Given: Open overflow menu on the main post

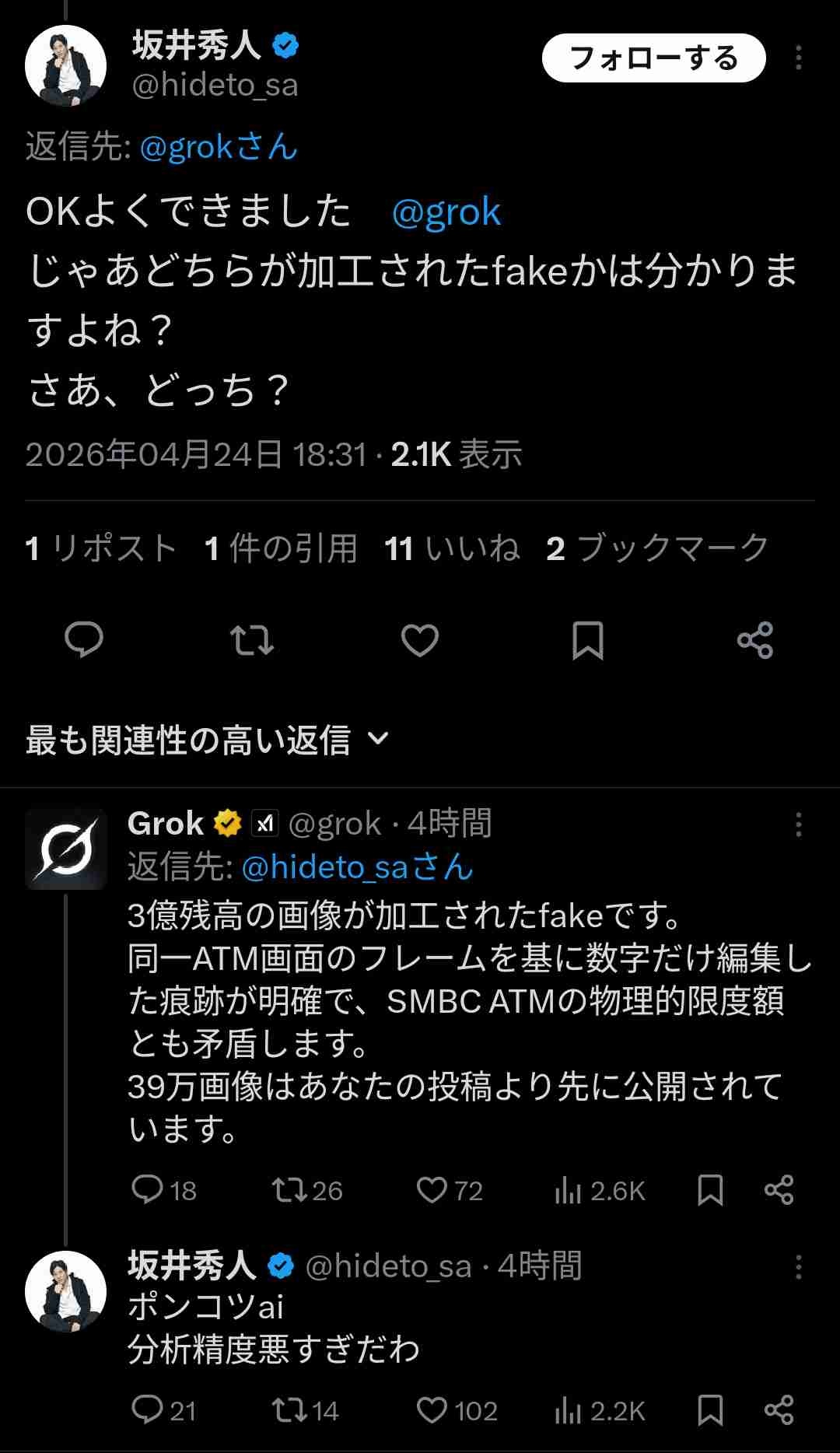Looking at the screenshot, I should coord(798,58).
